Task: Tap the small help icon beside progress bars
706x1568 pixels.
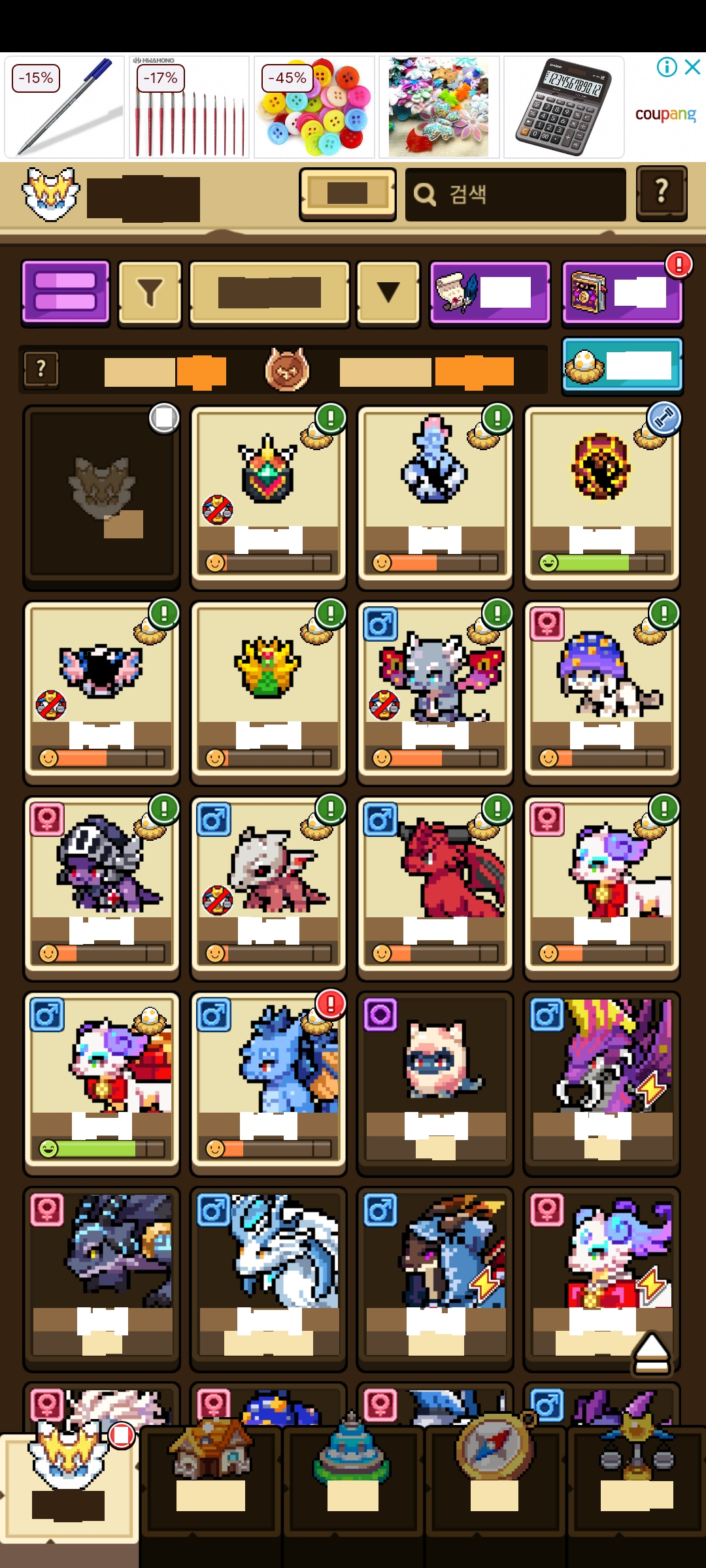Action: (41, 369)
